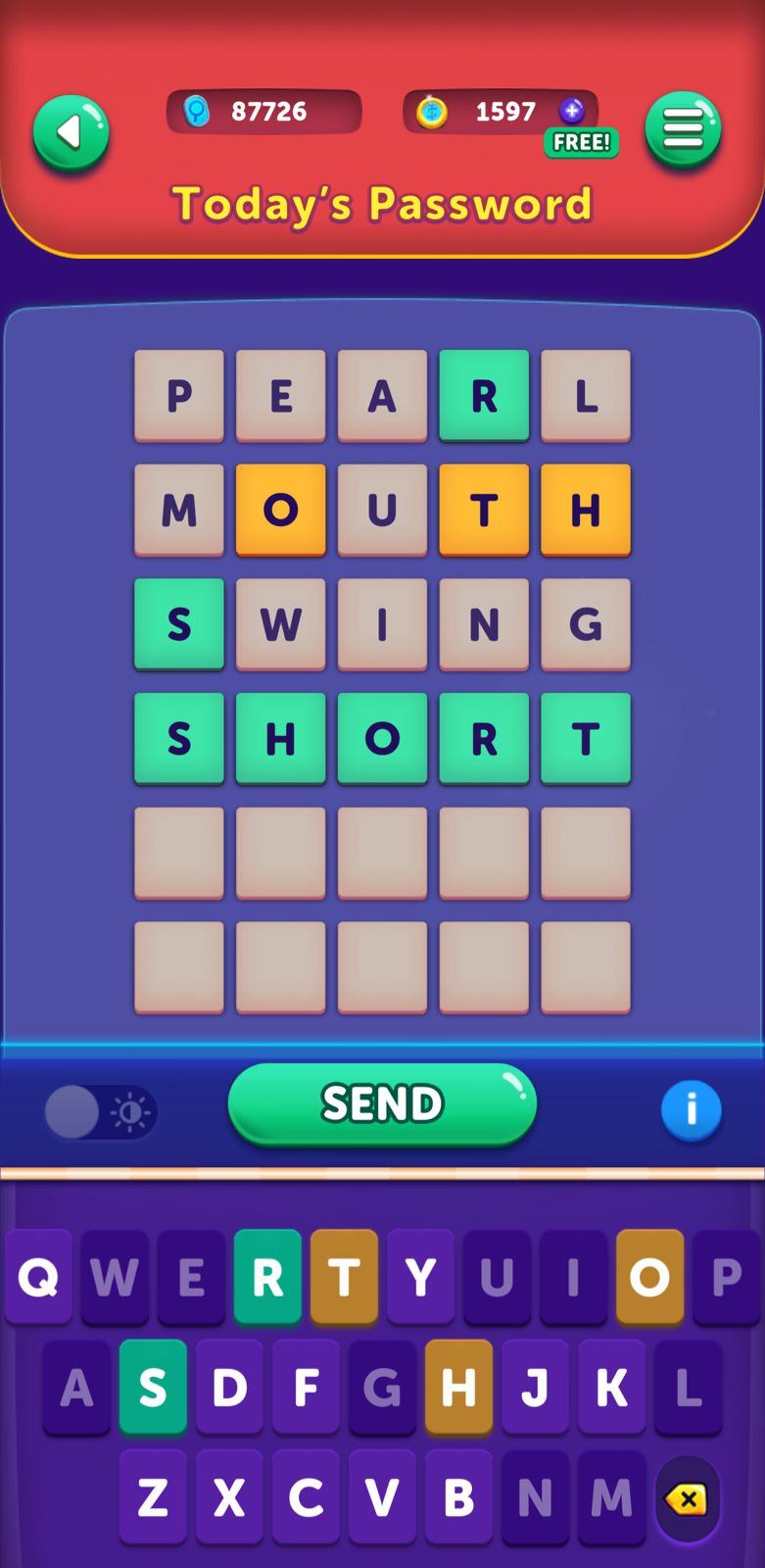This screenshot has width=765, height=1568.
Task: Open the blue info button
Action: click(x=691, y=1110)
